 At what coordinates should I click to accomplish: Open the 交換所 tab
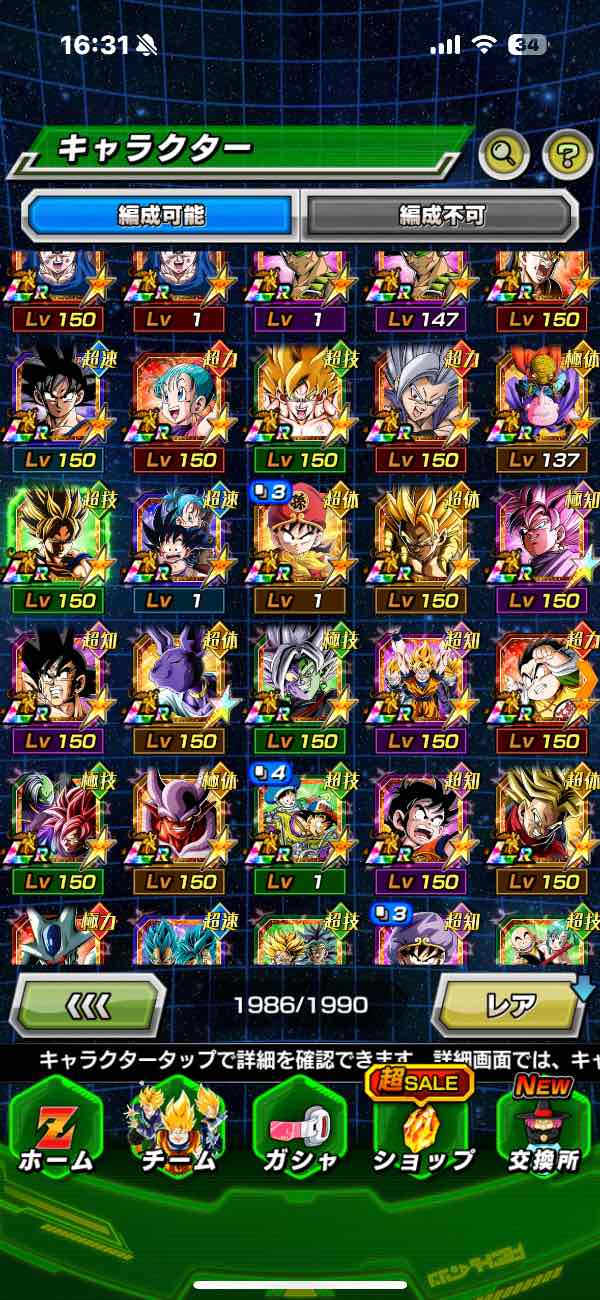[x=543, y=1130]
